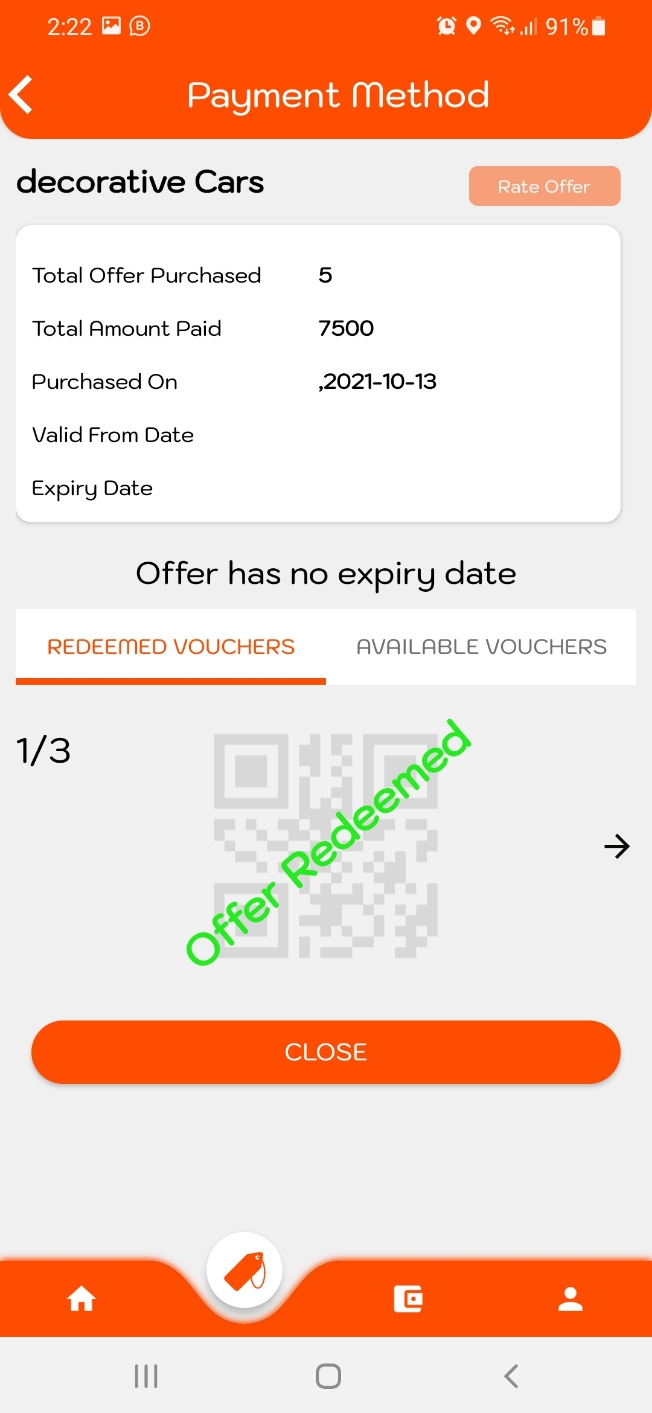Go to the profile tab

tap(570, 1299)
